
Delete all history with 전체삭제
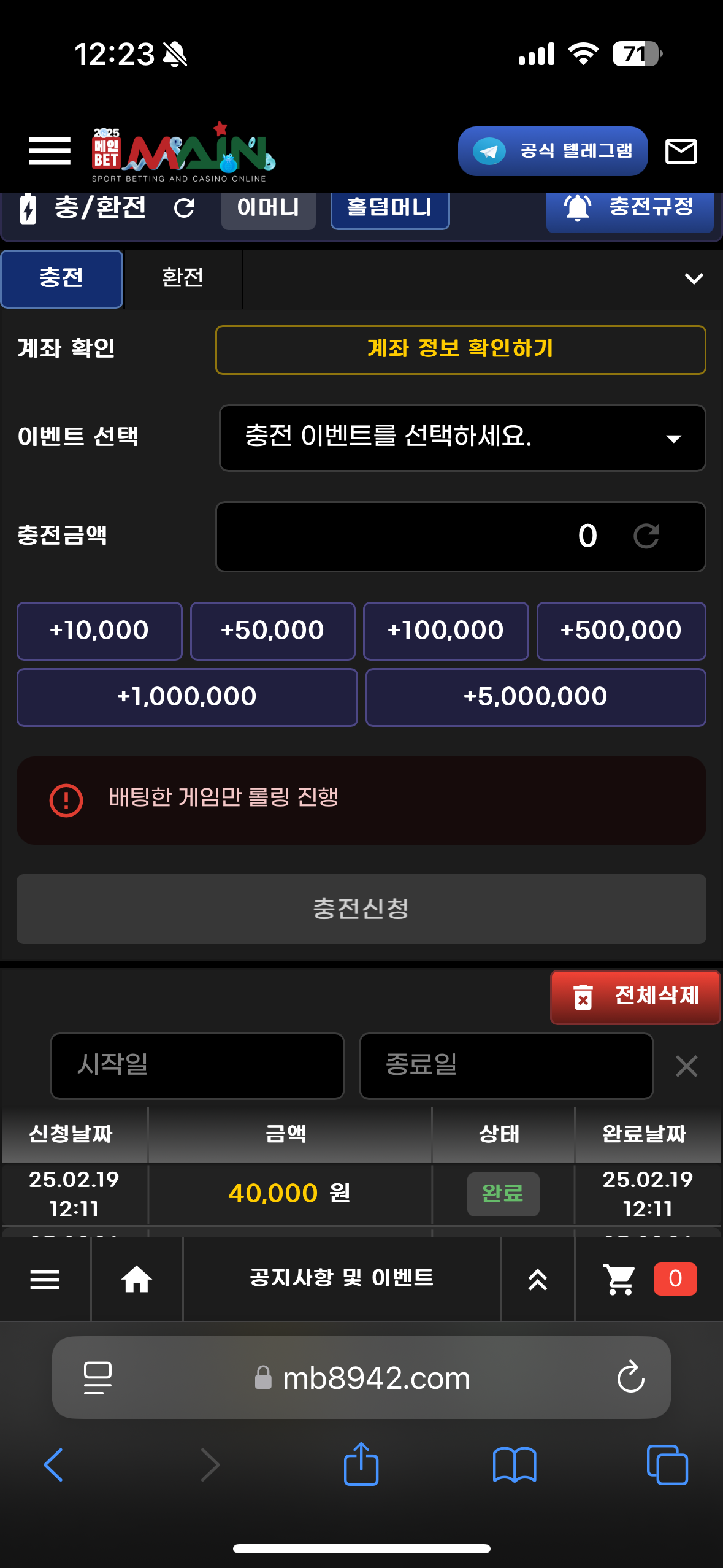point(635,996)
